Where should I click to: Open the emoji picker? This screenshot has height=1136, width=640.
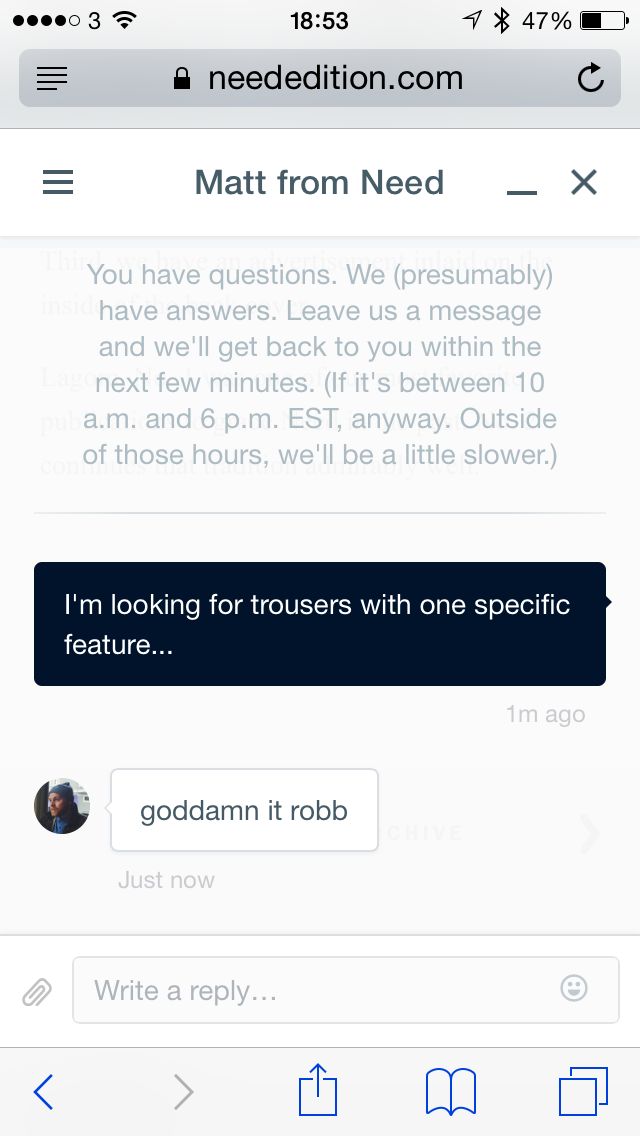click(574, 989)
